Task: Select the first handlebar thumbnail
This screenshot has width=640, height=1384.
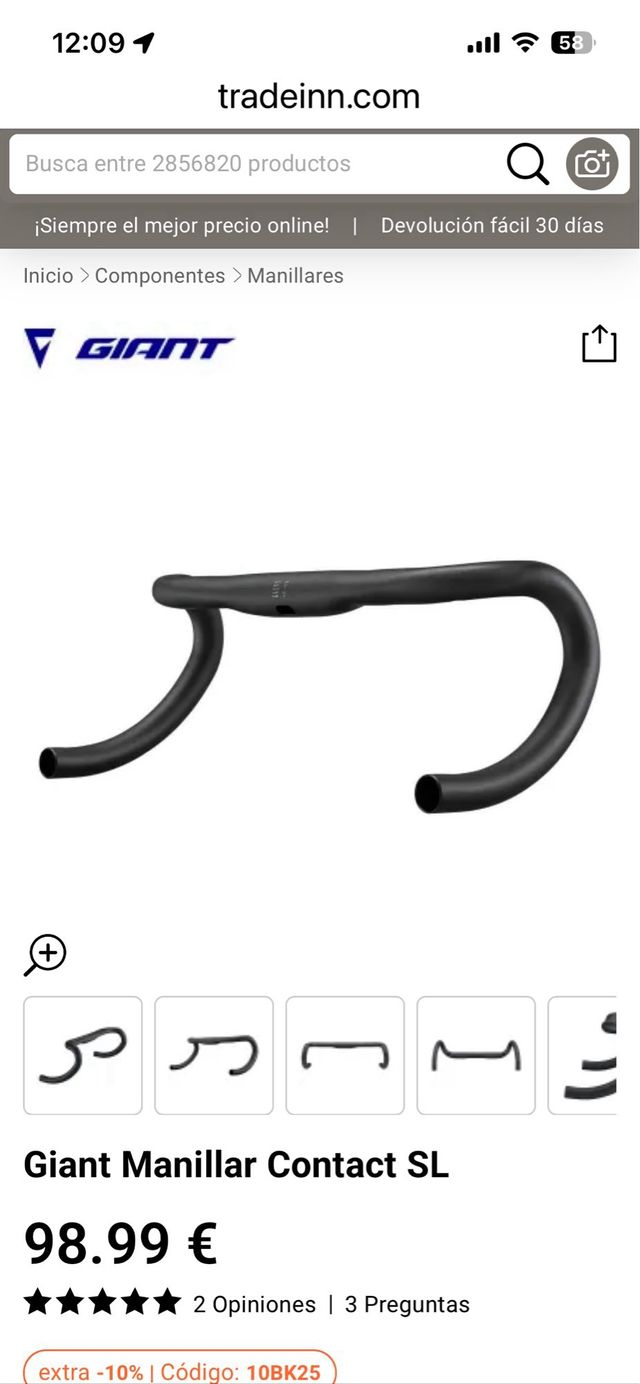Action: coord(83,1055)
